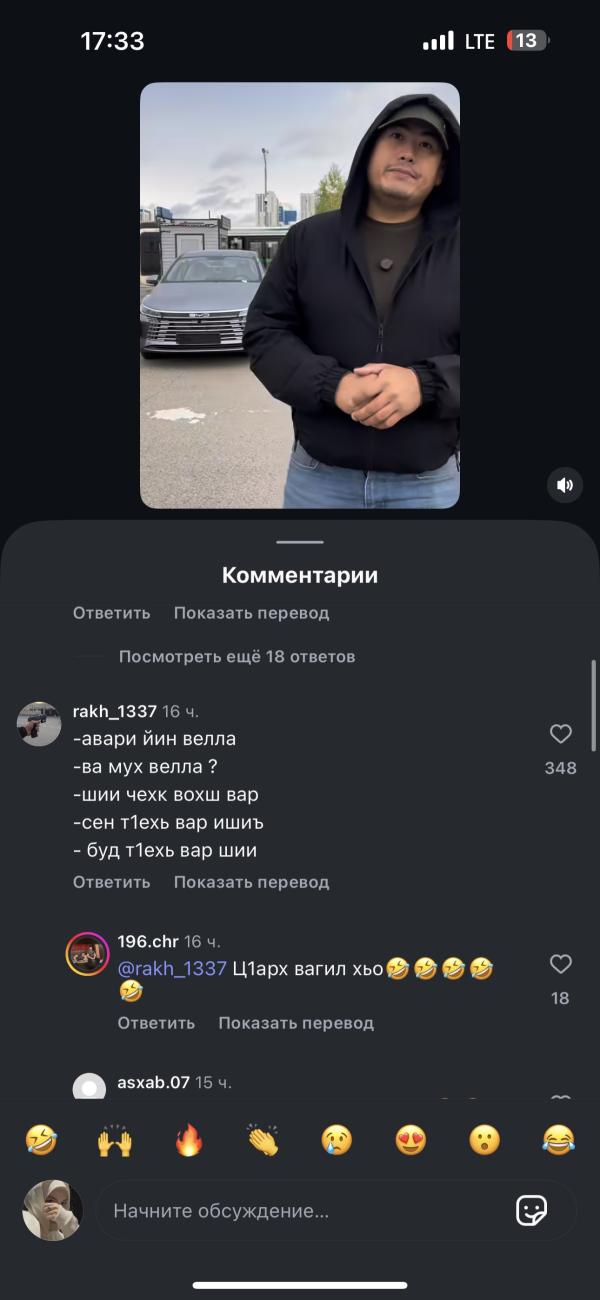Expand 'Посмотреть ещё 18 ответов' replies
Image resolution: width=600 pixels, height=1300 pixels.
tap(237, 657)
